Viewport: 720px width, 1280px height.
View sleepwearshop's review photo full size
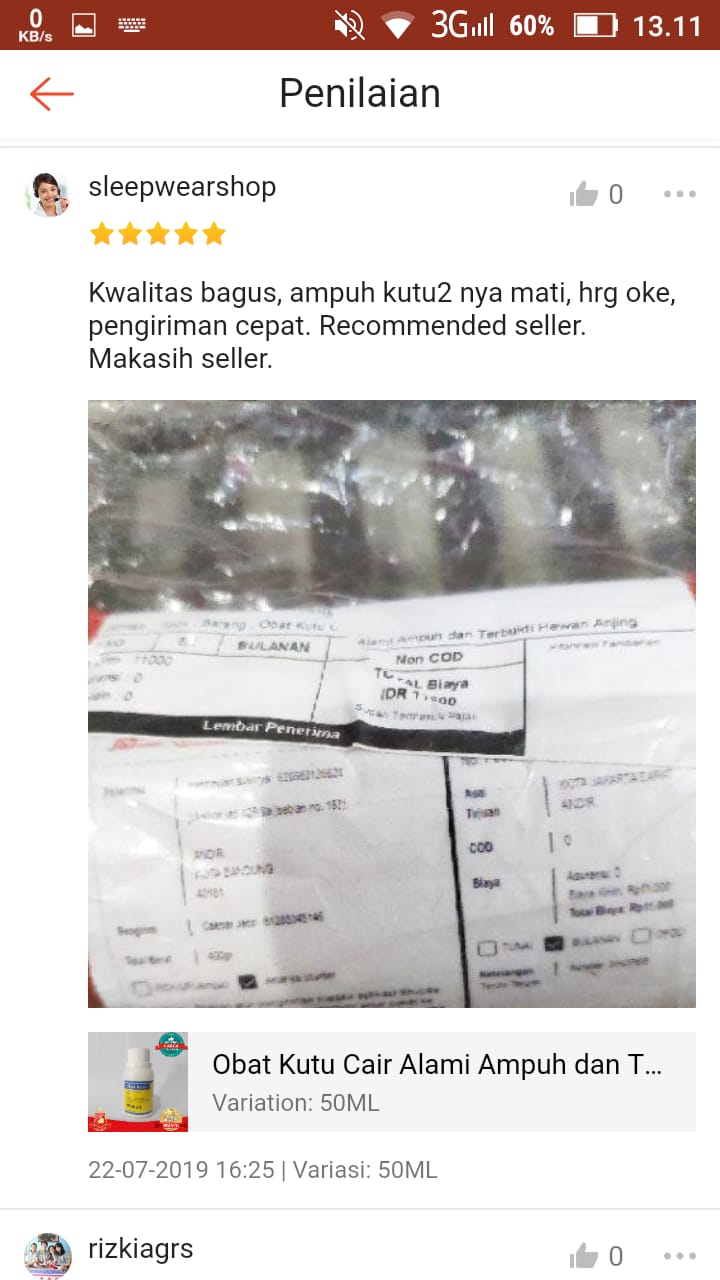[x=392, y=704]
